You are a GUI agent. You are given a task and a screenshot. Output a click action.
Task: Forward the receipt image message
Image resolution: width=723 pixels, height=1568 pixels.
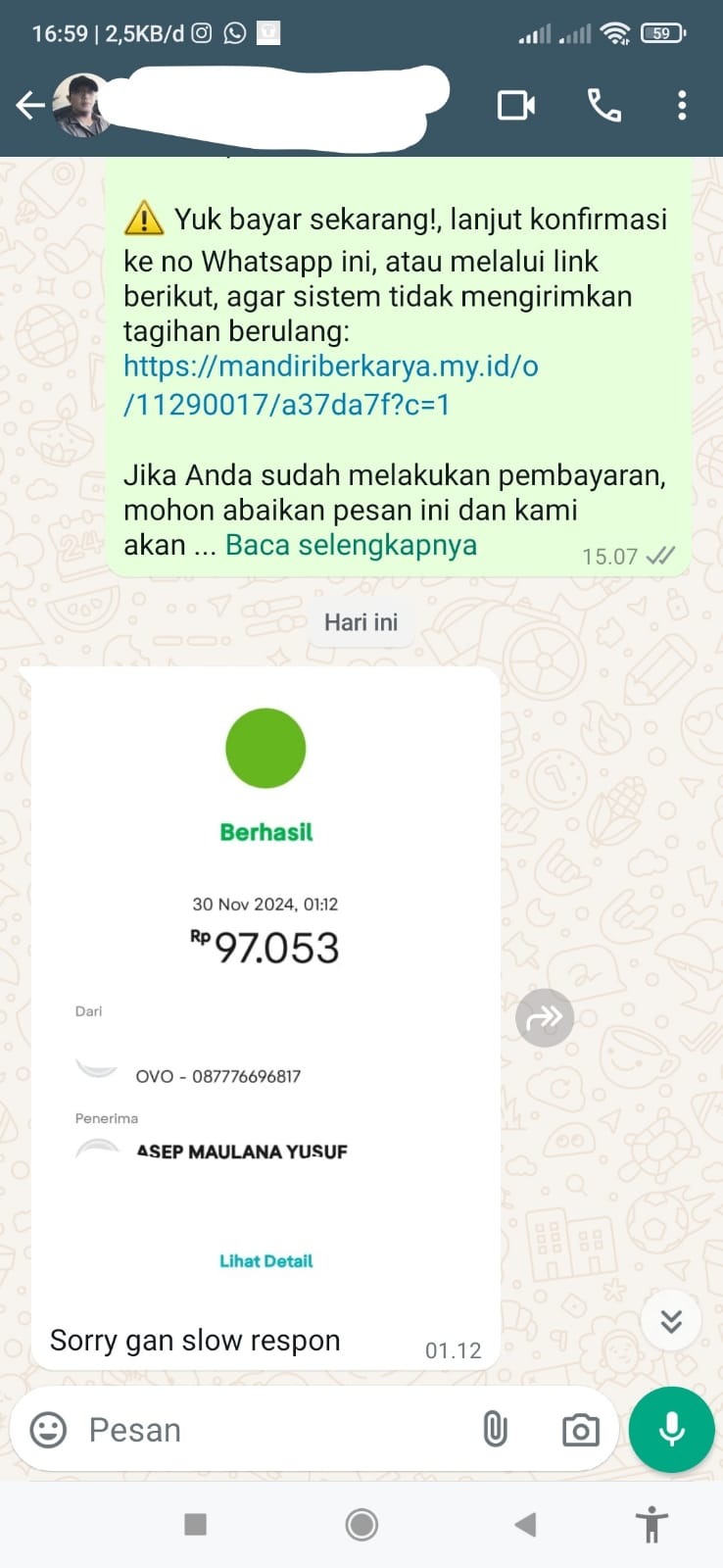[x=544, y=1018]
